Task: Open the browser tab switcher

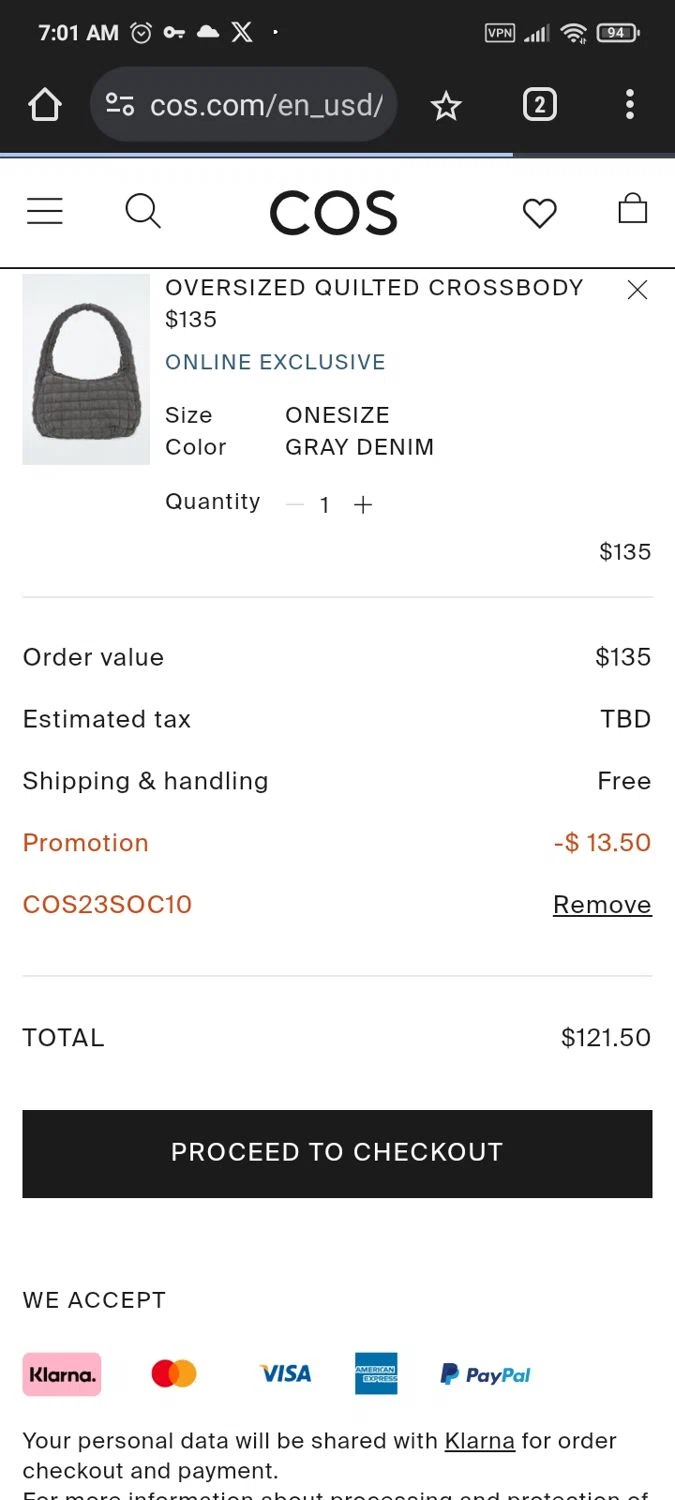Action: (539, 105)
